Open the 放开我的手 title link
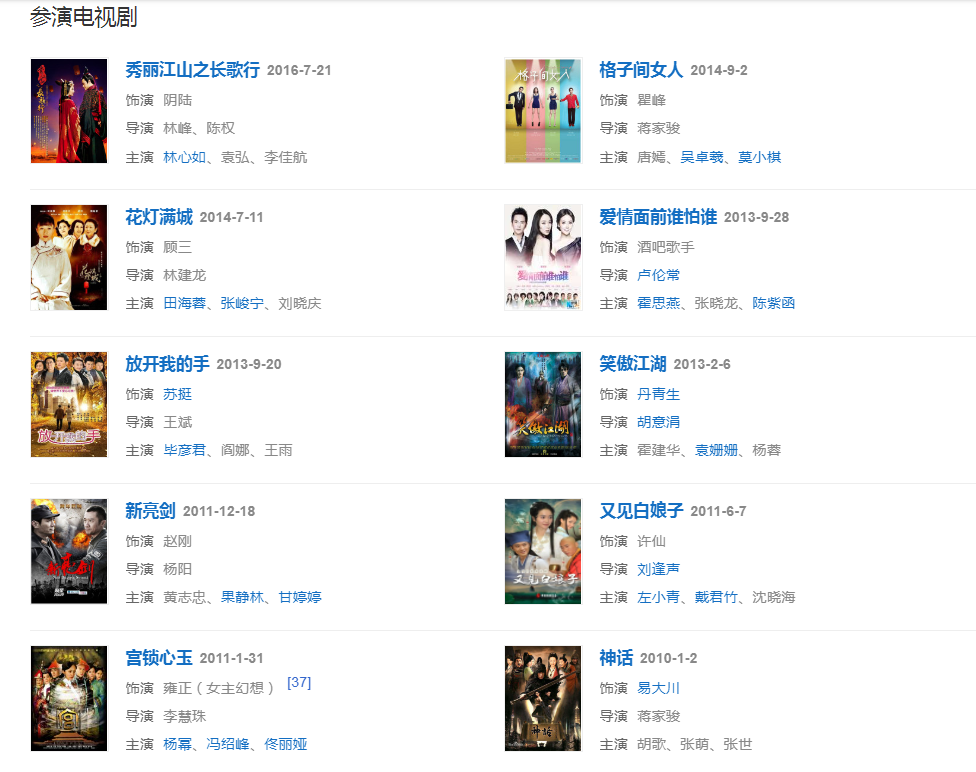The image size is (976, 772). click(x=167, y=364)
